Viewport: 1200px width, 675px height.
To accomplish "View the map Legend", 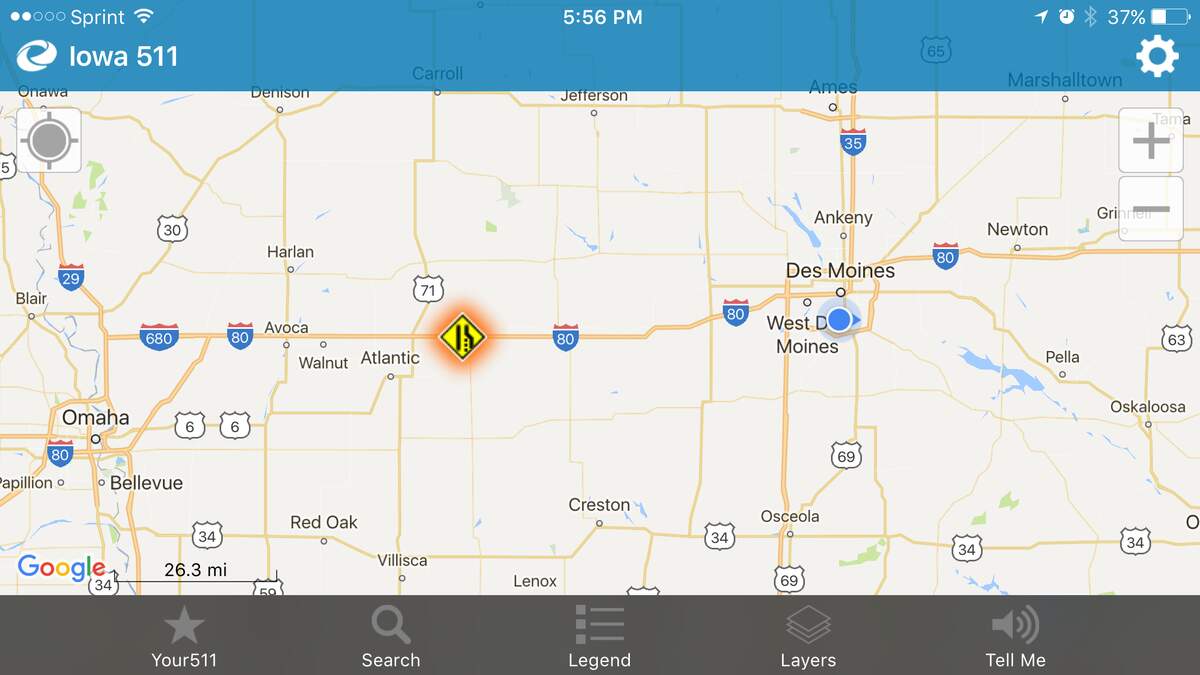I will (599, 637).
